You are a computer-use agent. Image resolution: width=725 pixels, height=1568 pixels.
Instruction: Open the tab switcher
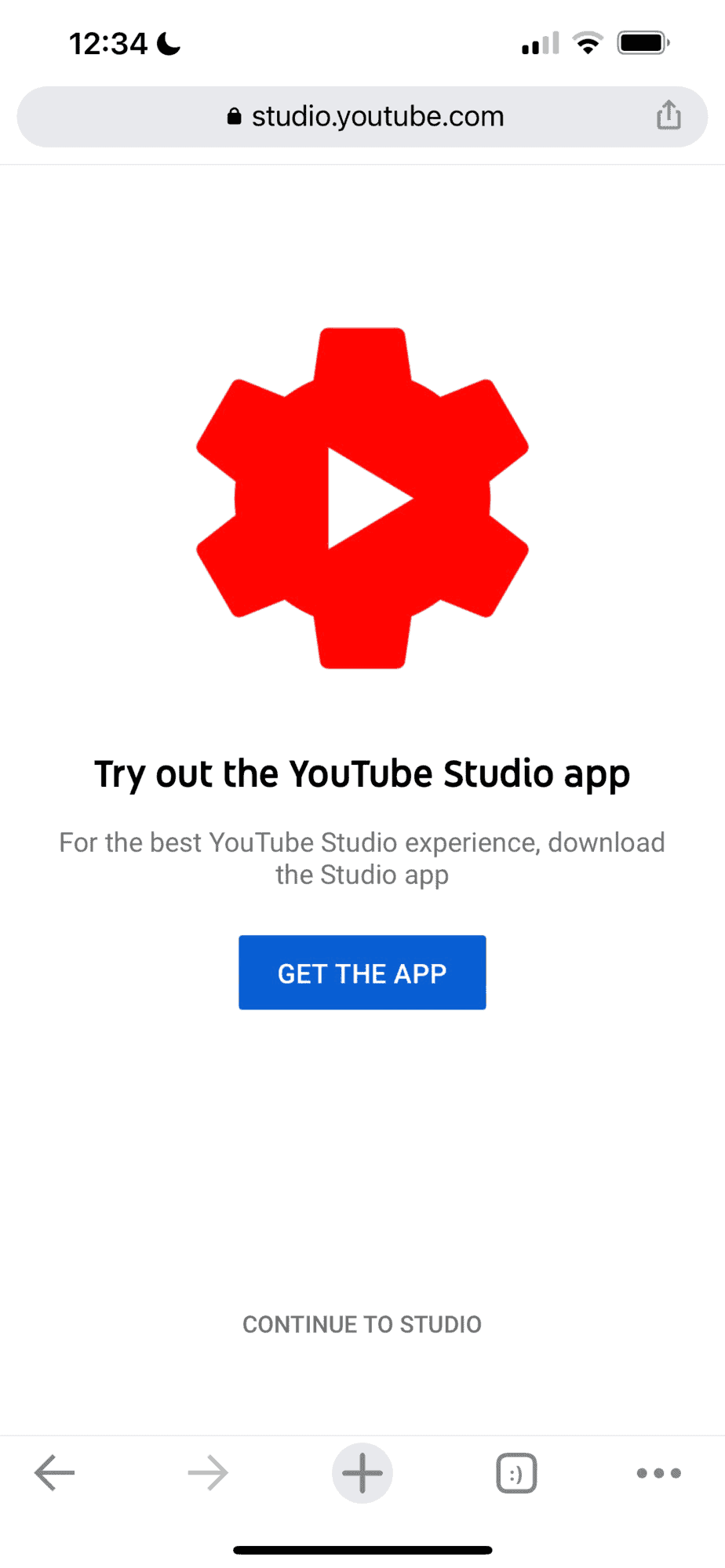[516, 1473]
